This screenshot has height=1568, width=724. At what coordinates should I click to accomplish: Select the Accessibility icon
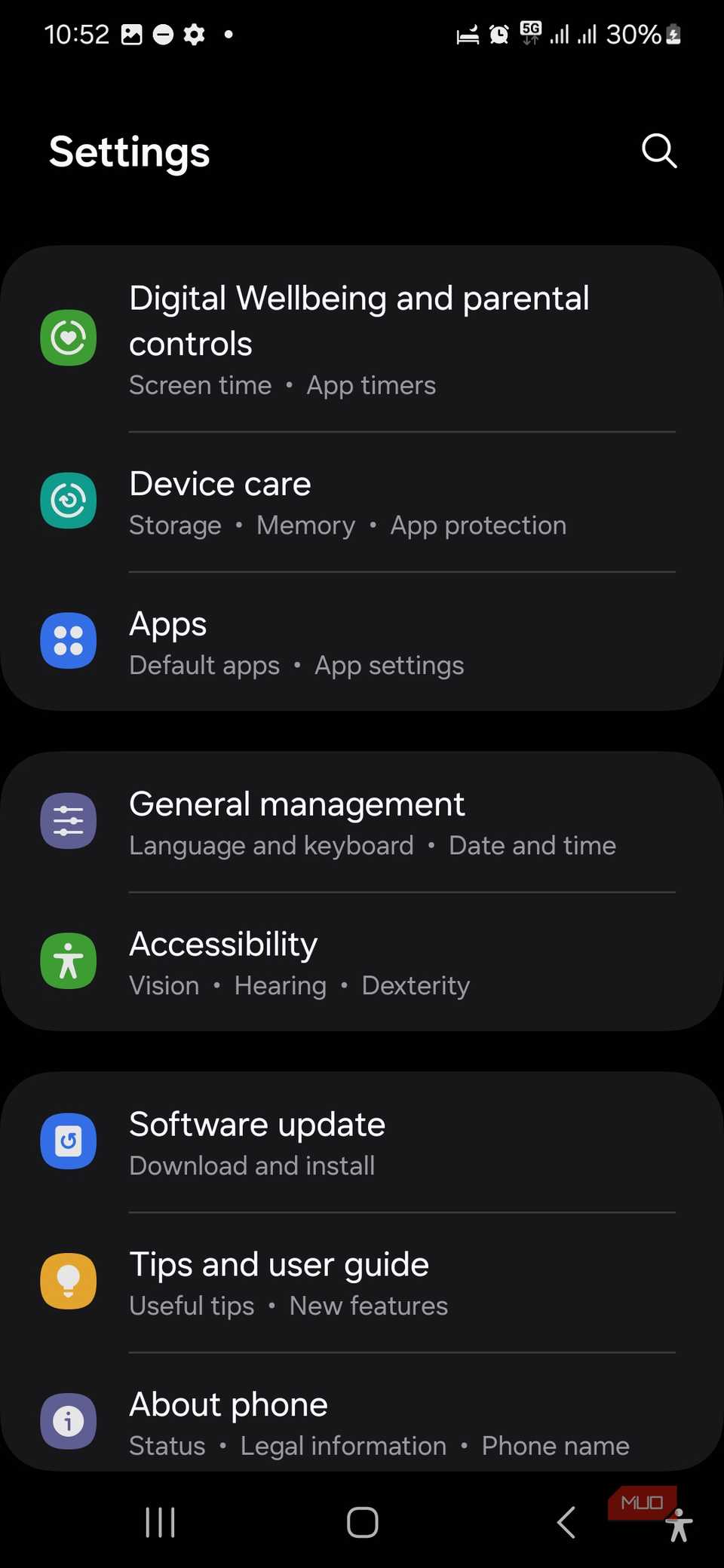pos(68,960)
